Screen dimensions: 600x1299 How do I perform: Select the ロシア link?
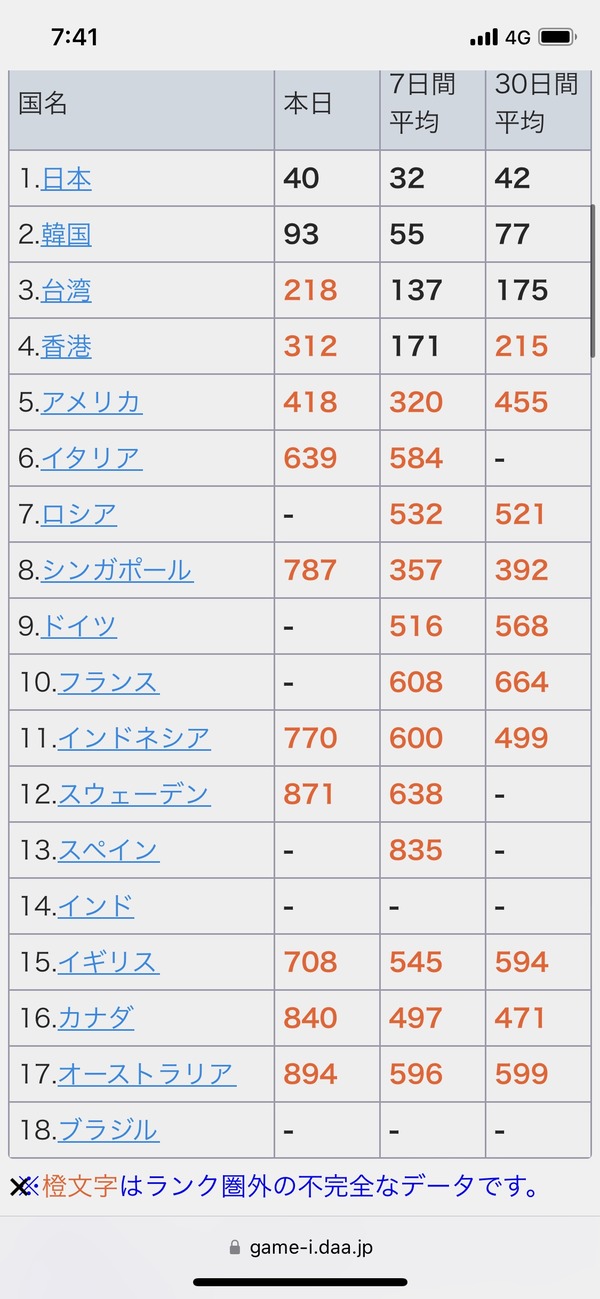[79, 515]
